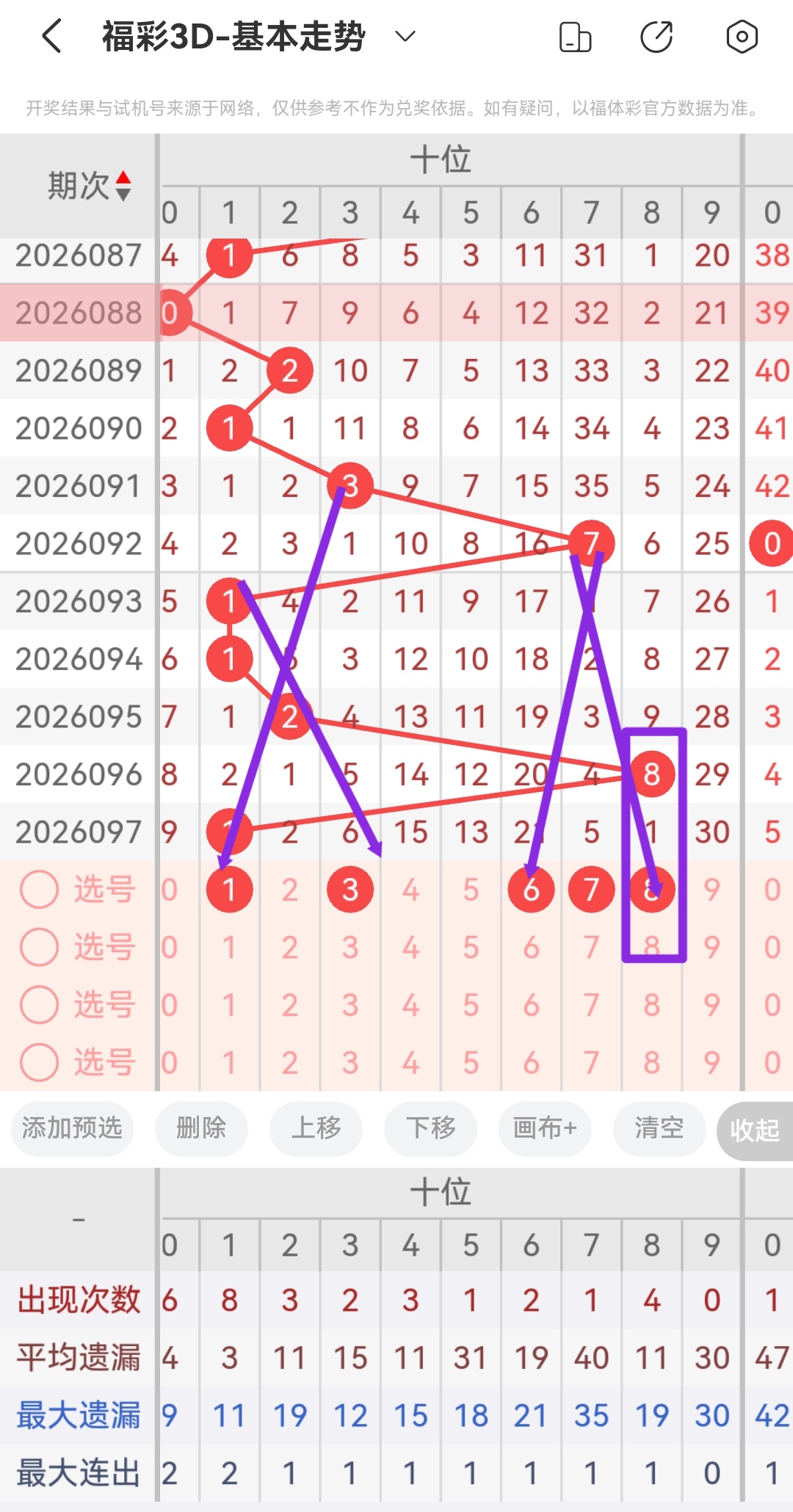Sort periods ascending with the red up triangle
The height and width of the screenshot is (1512, 793).
point(124,177)
